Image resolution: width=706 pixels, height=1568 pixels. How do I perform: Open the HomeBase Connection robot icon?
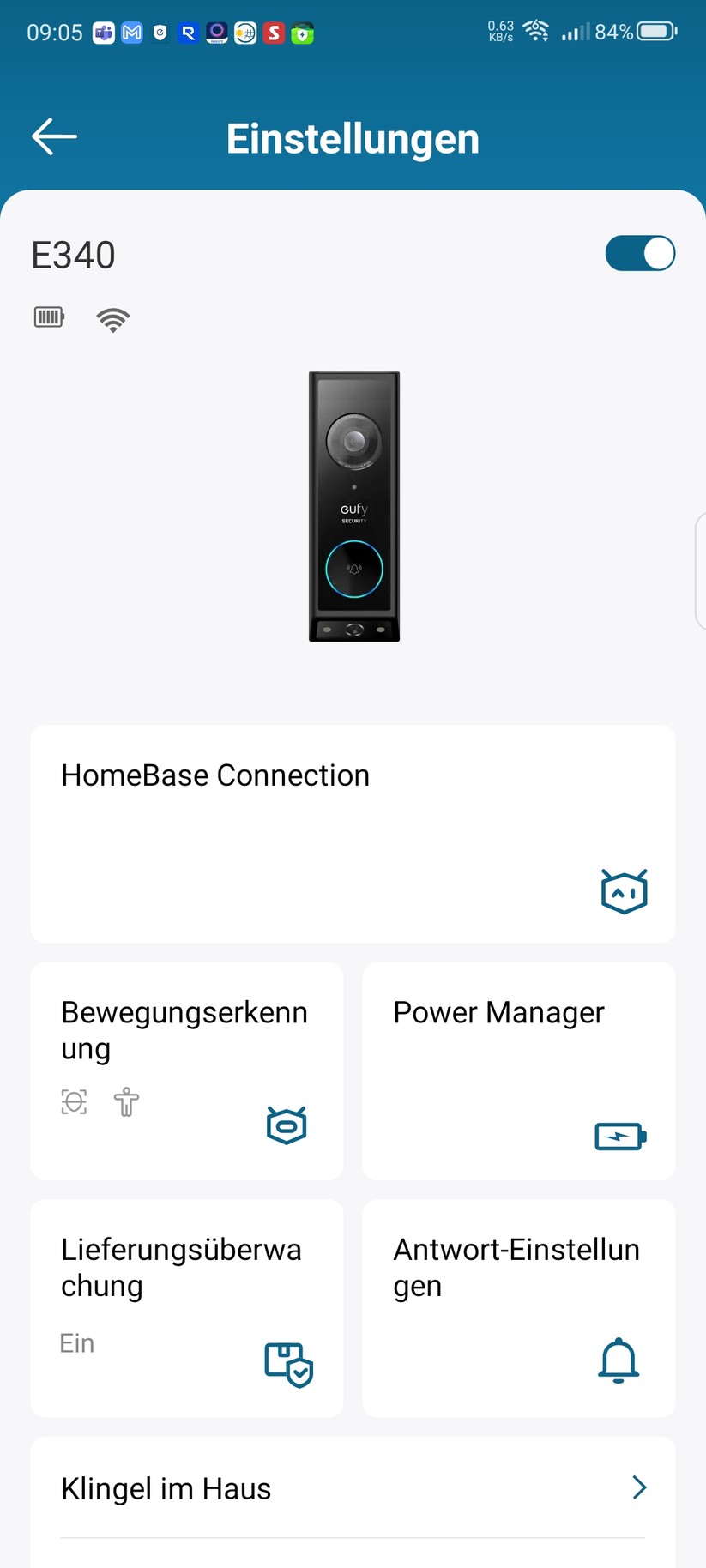point(623,891)
